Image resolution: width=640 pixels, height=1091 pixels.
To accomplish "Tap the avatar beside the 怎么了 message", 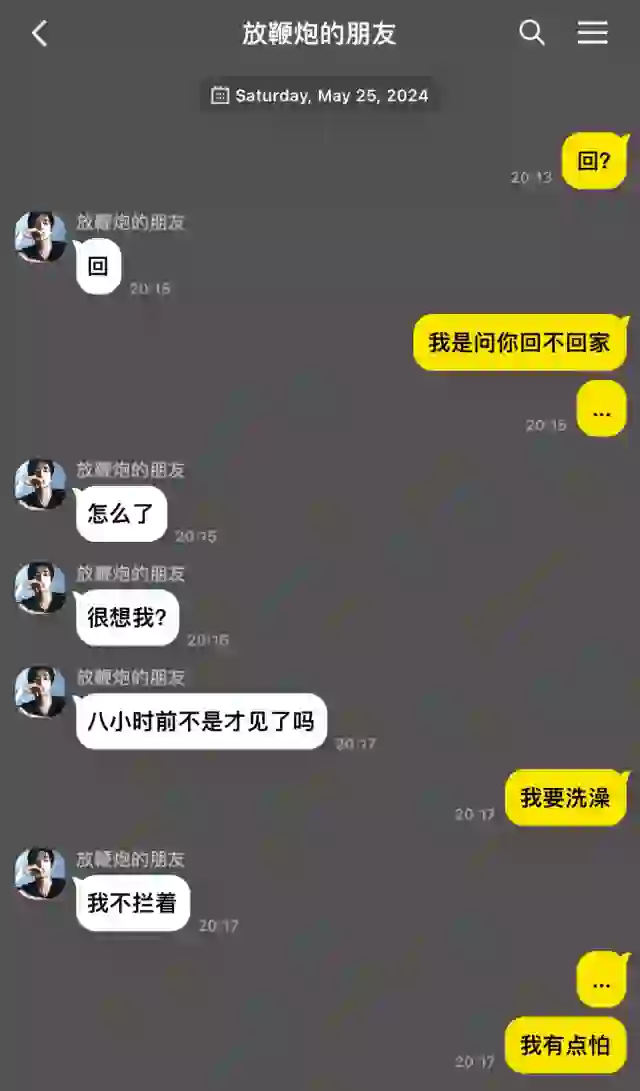I will pyautogui.click(x=40, y=485).
